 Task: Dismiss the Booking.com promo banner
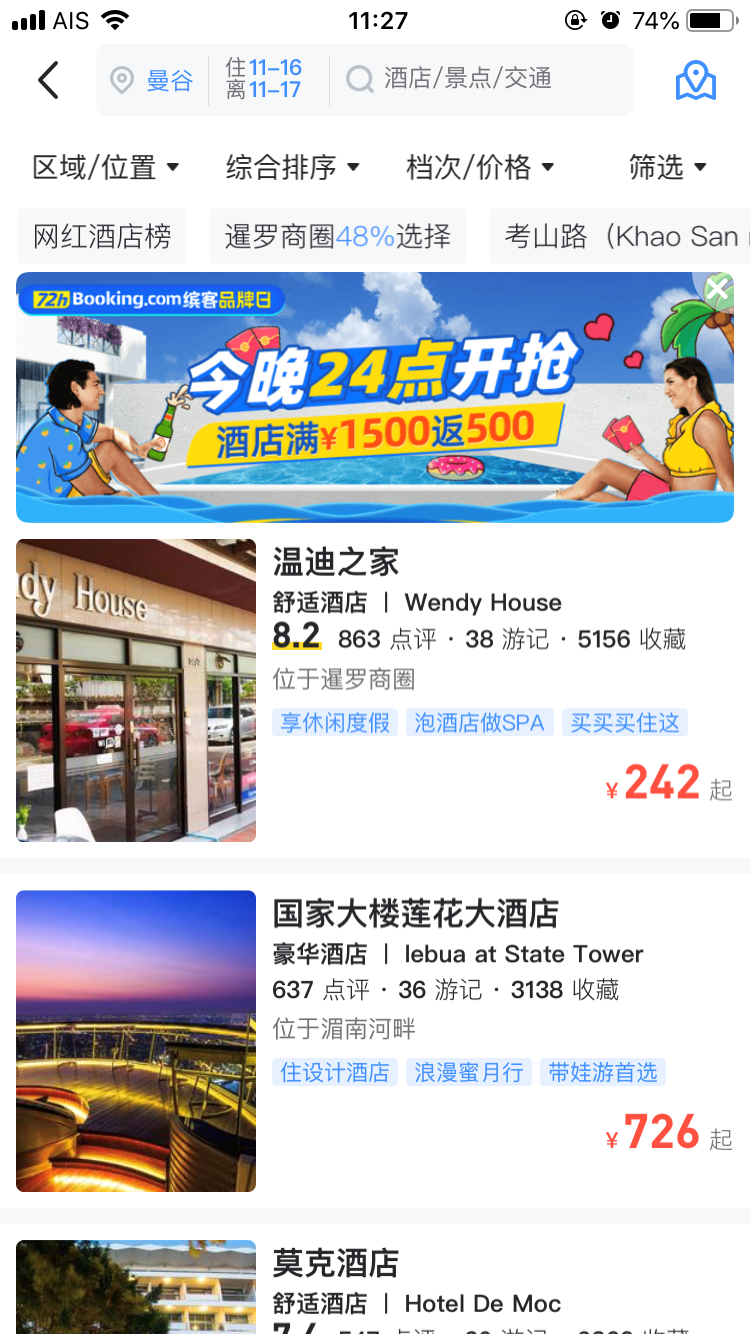(x=717, y=290)
